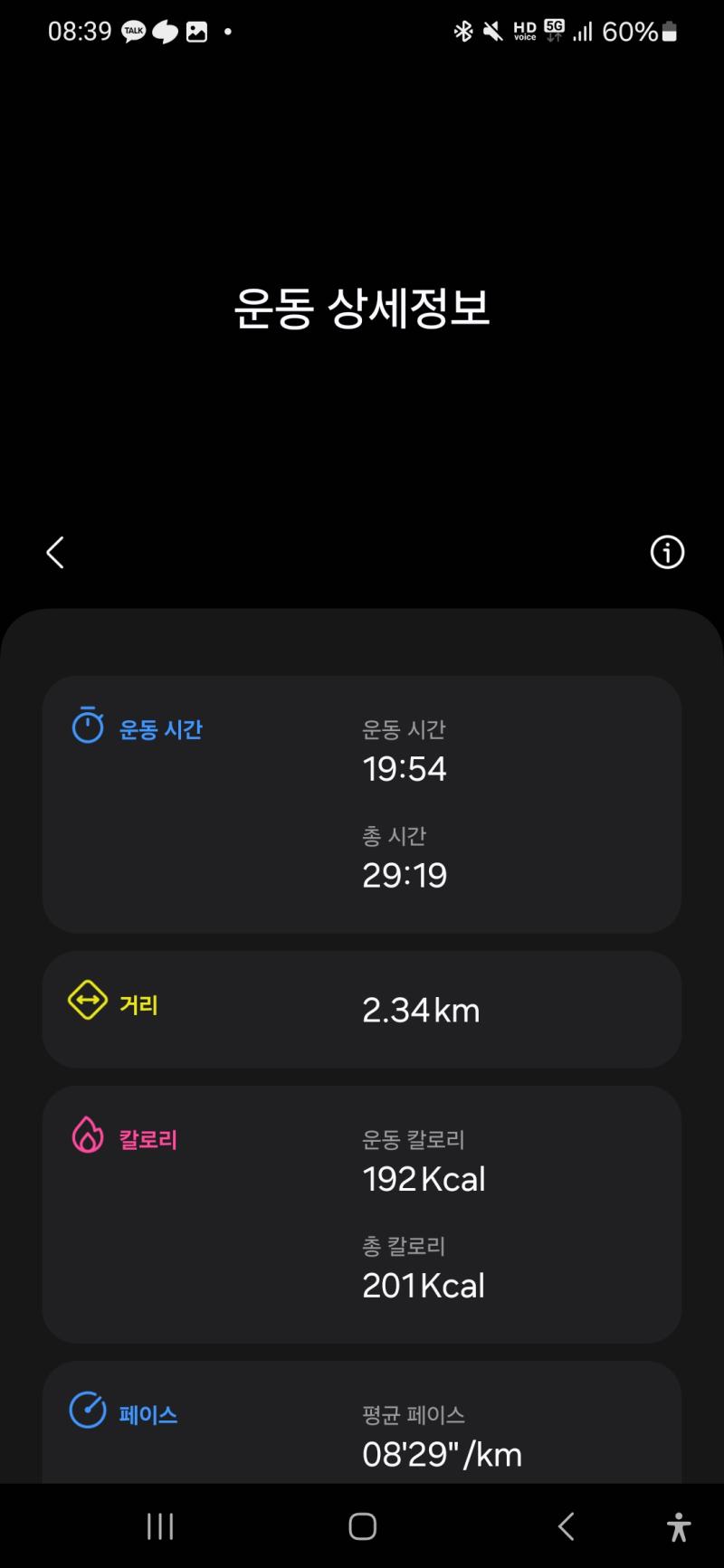Open recent apps from the navigation bar

(160, 1526)
